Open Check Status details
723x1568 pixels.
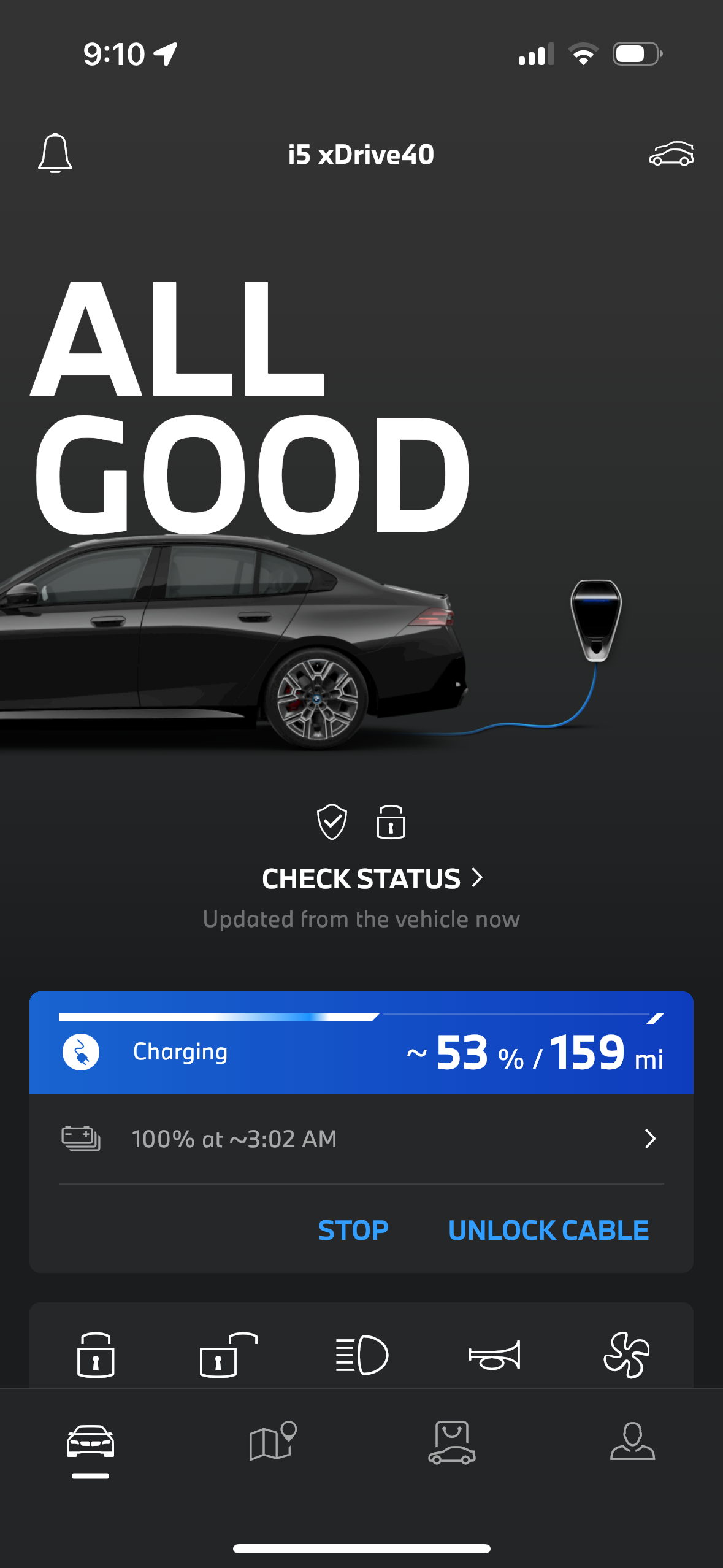point(373,878)
